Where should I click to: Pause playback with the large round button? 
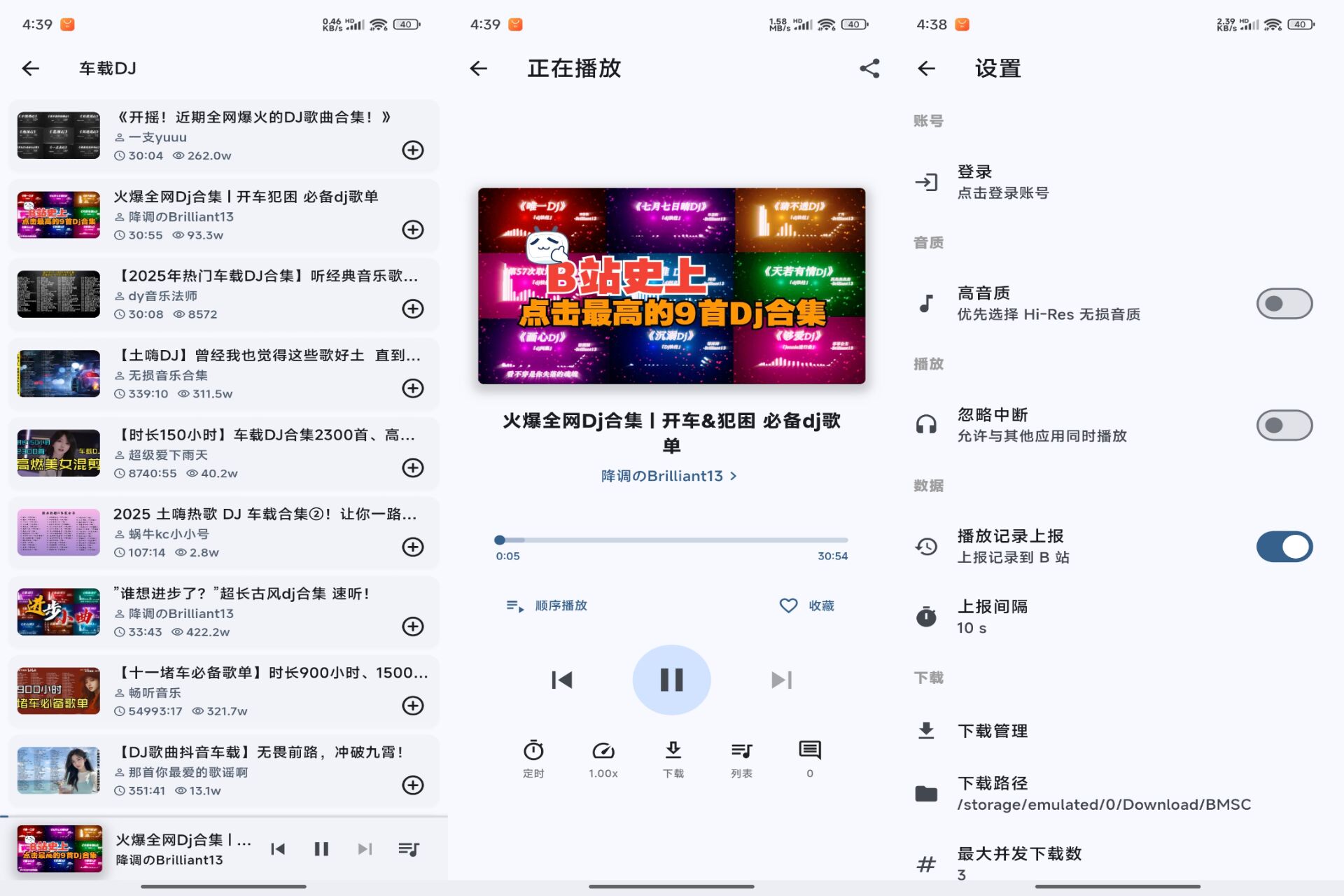pyautogui.click(x=671, y=680)
